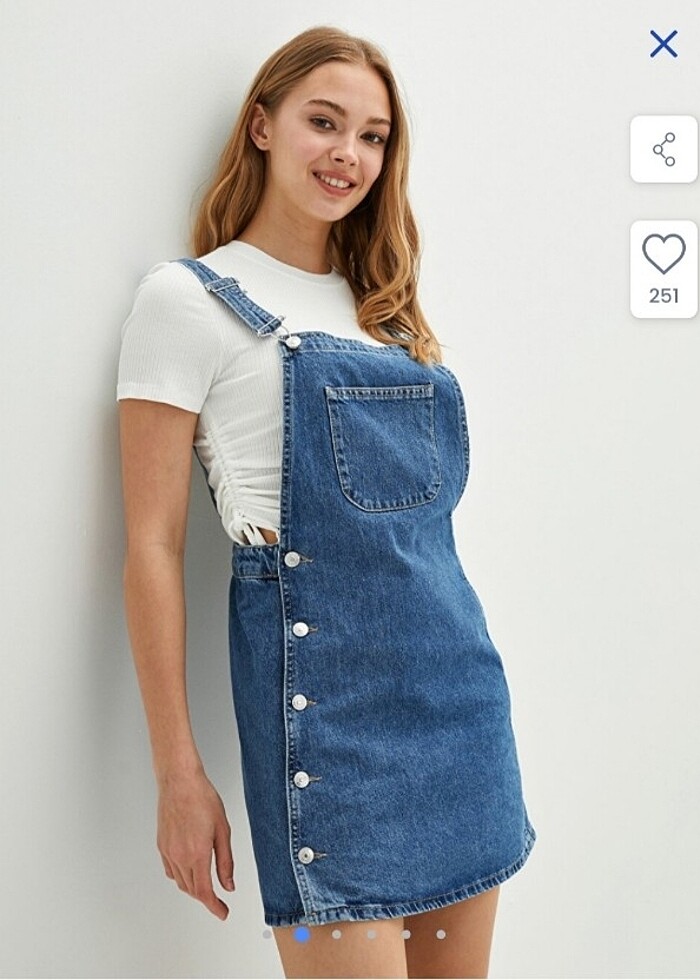Image resolution: width=700 pixels, height=980 pixels.
Task: Share this denim dress product
Action: point(663,149)
